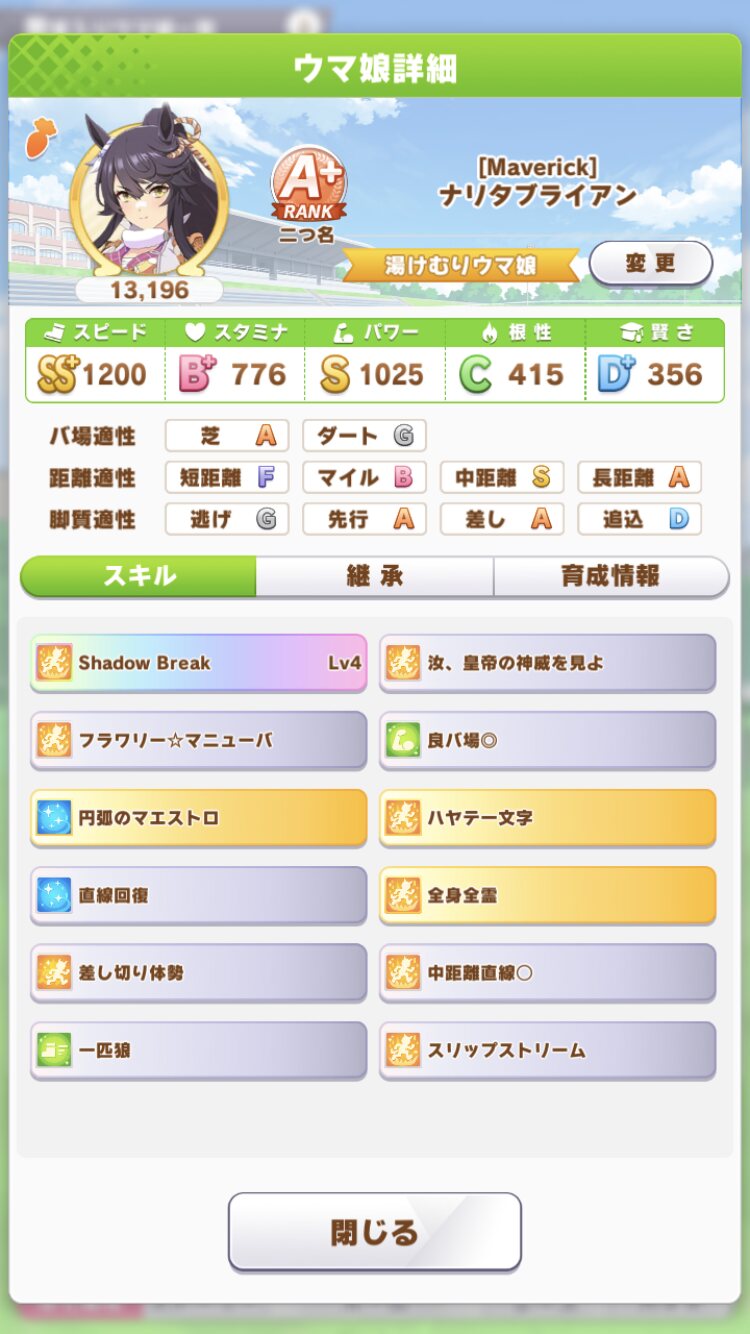Show the 差し切り体勢 skill description
The height and width of the screenshot is (1334, 750).
pos(198,972)
